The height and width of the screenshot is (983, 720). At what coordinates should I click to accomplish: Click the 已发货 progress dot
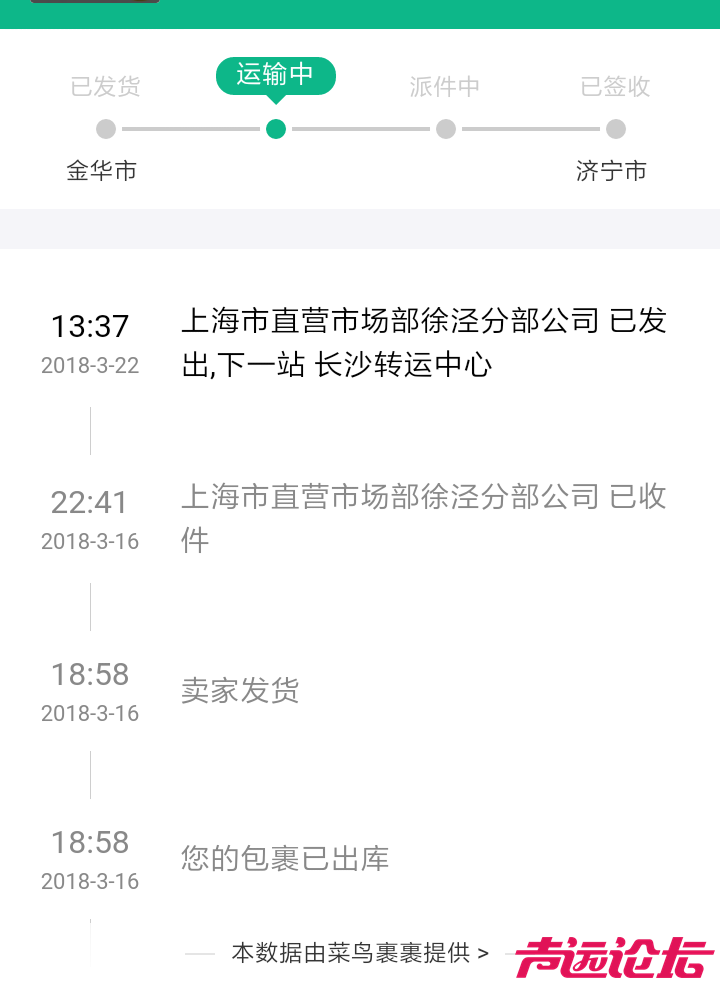pyautogui.click(x=105, y=129)
